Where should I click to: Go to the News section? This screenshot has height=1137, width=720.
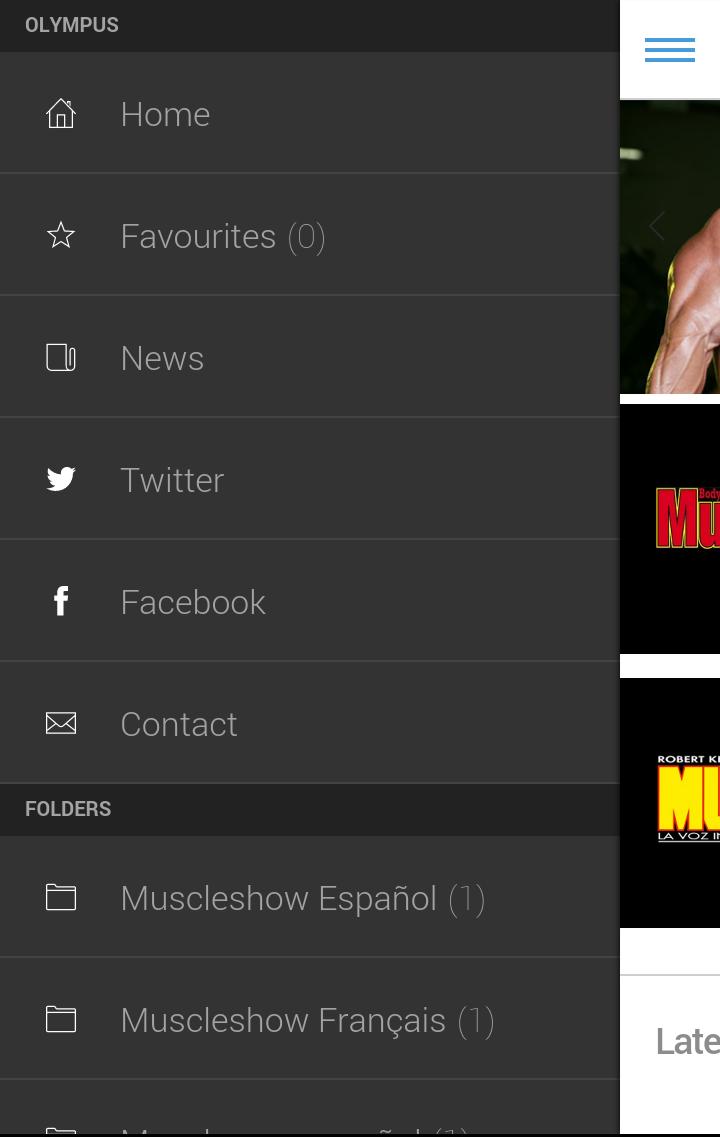tap(162, 358)
